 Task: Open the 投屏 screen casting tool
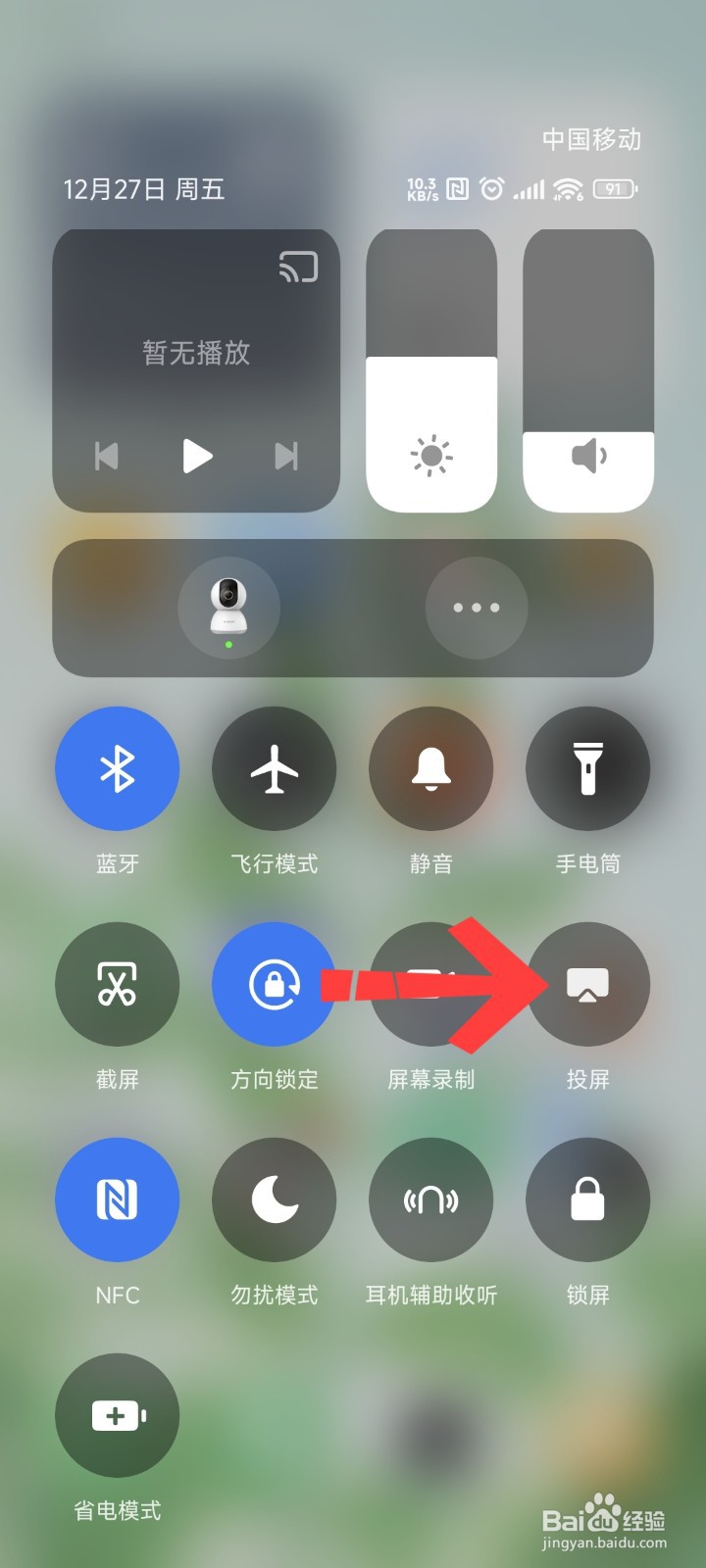coord(588,984)
